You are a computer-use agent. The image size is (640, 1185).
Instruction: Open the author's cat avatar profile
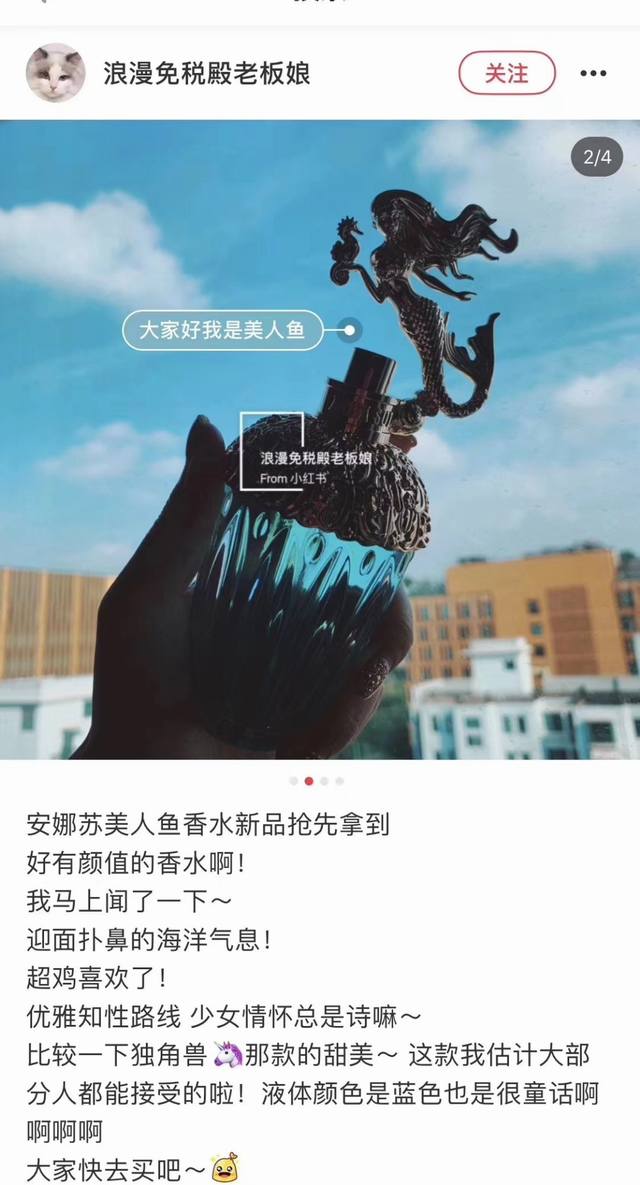click(x=55, y=73)
